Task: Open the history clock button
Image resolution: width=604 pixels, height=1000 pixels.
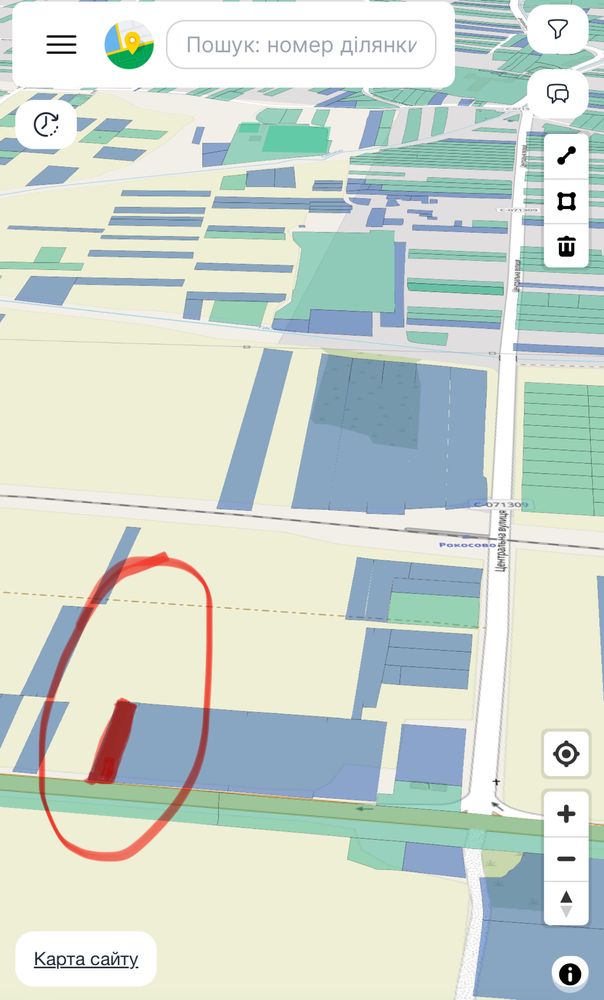Action: coord(46,124)
